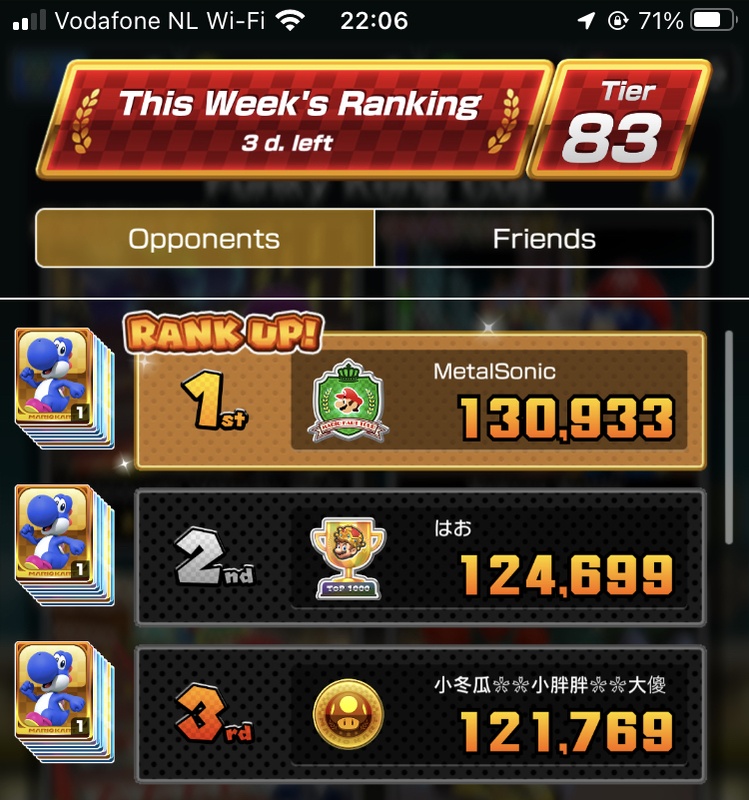
Task: Open the third place player with 121,769 points
Action: click(x=420, y=712)
